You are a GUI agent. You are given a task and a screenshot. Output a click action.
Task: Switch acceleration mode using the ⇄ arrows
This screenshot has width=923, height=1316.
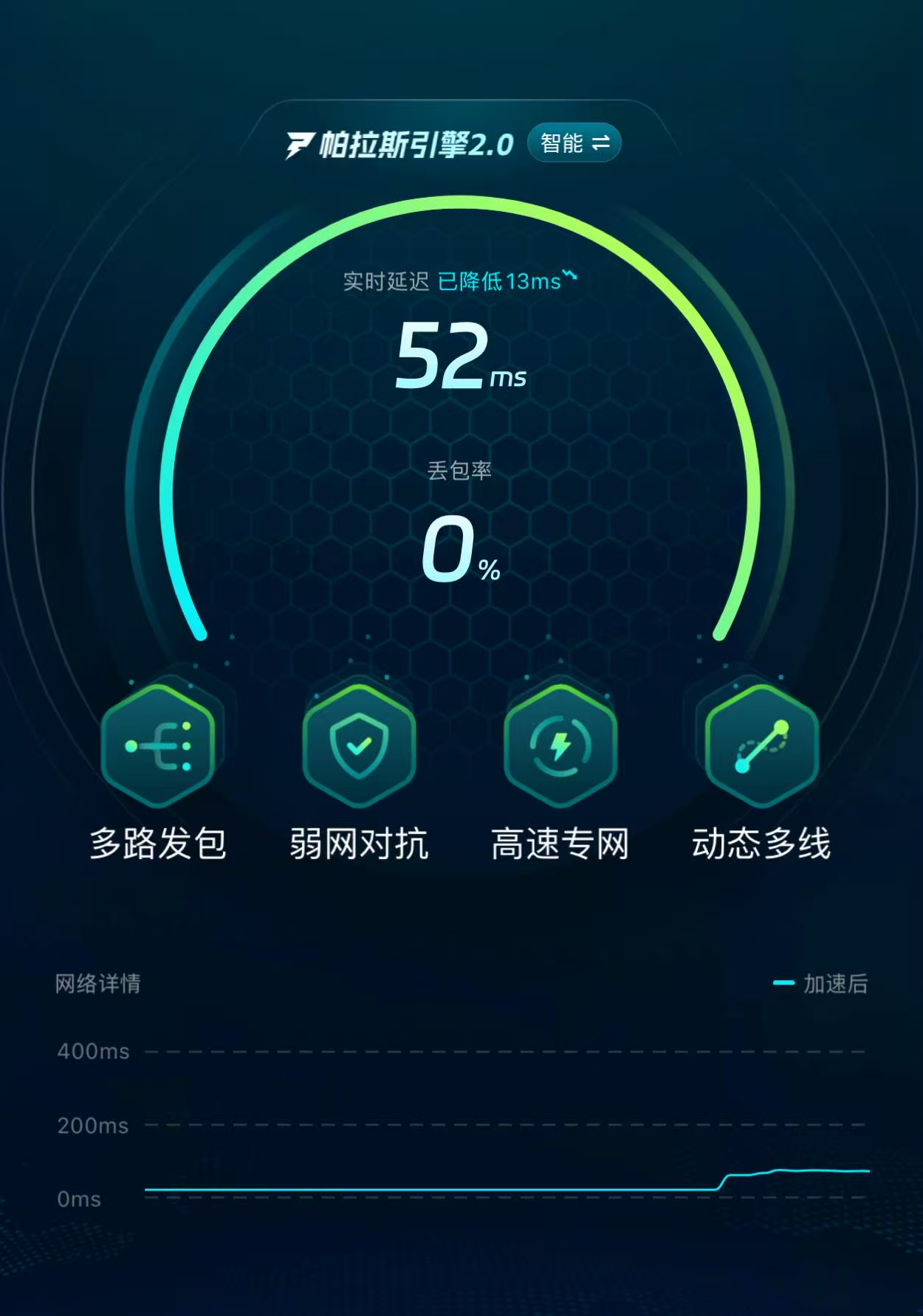(600, 144)
